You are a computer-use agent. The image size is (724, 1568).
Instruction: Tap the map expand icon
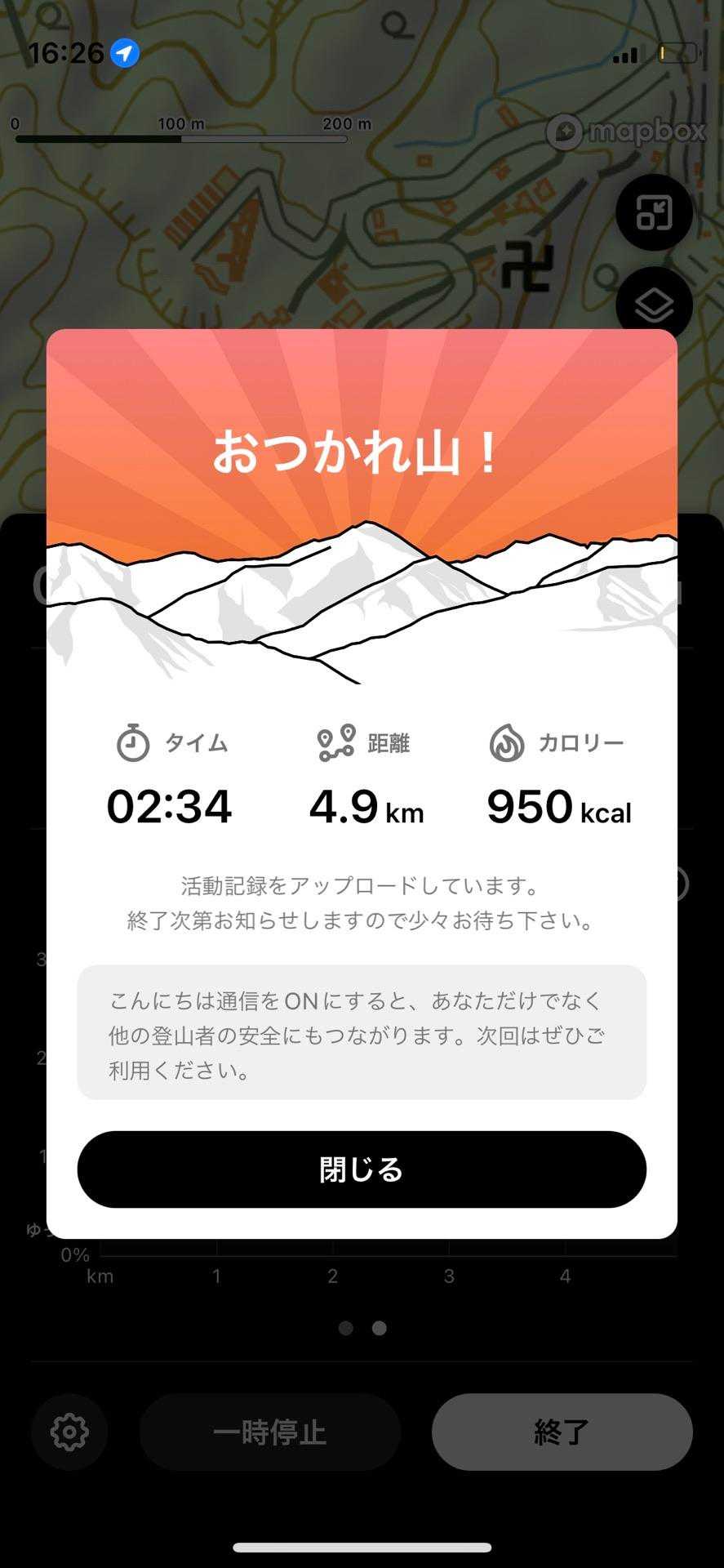pyautogui.click(x=654, y=212)
